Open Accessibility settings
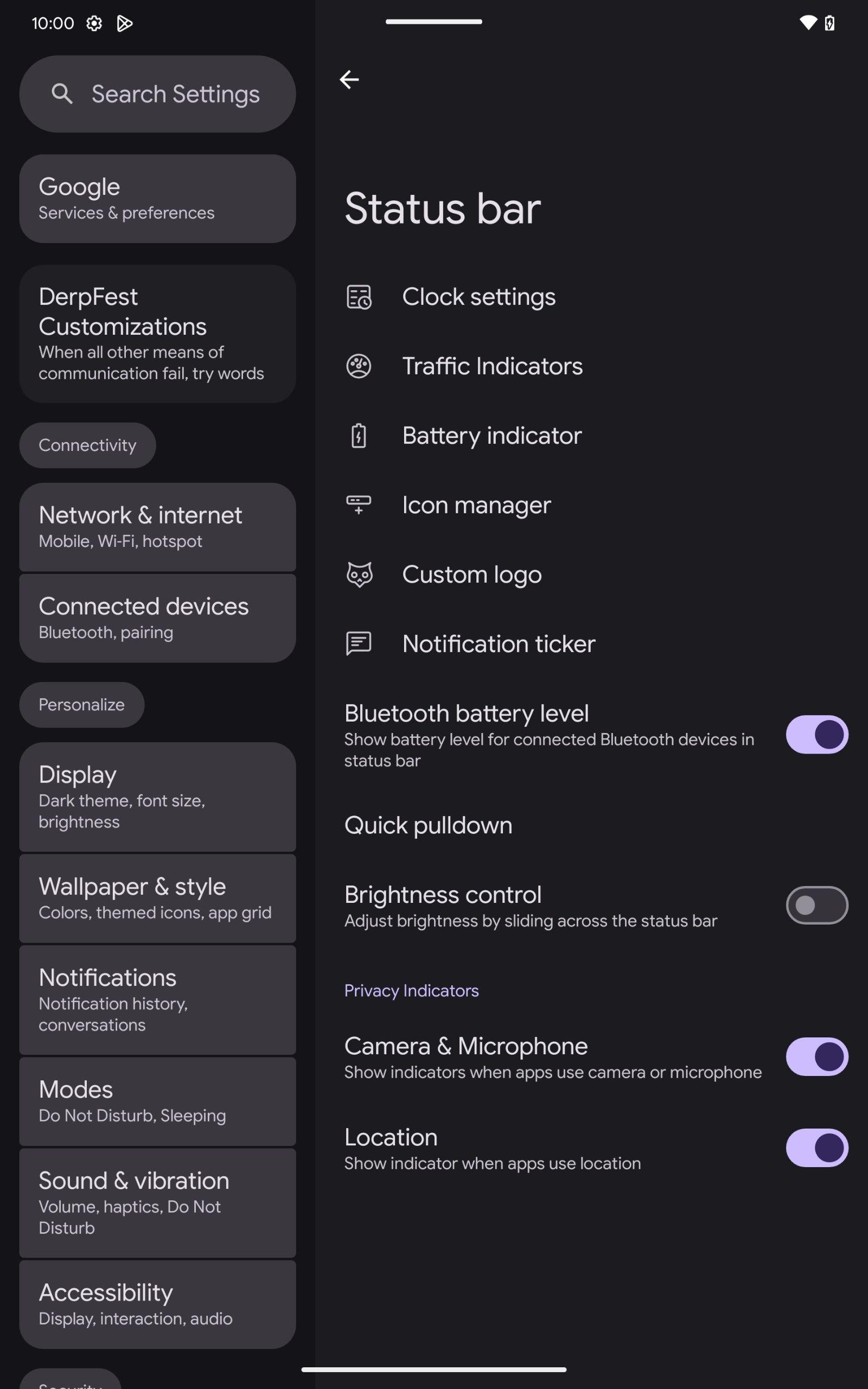 pos(157,1304)
